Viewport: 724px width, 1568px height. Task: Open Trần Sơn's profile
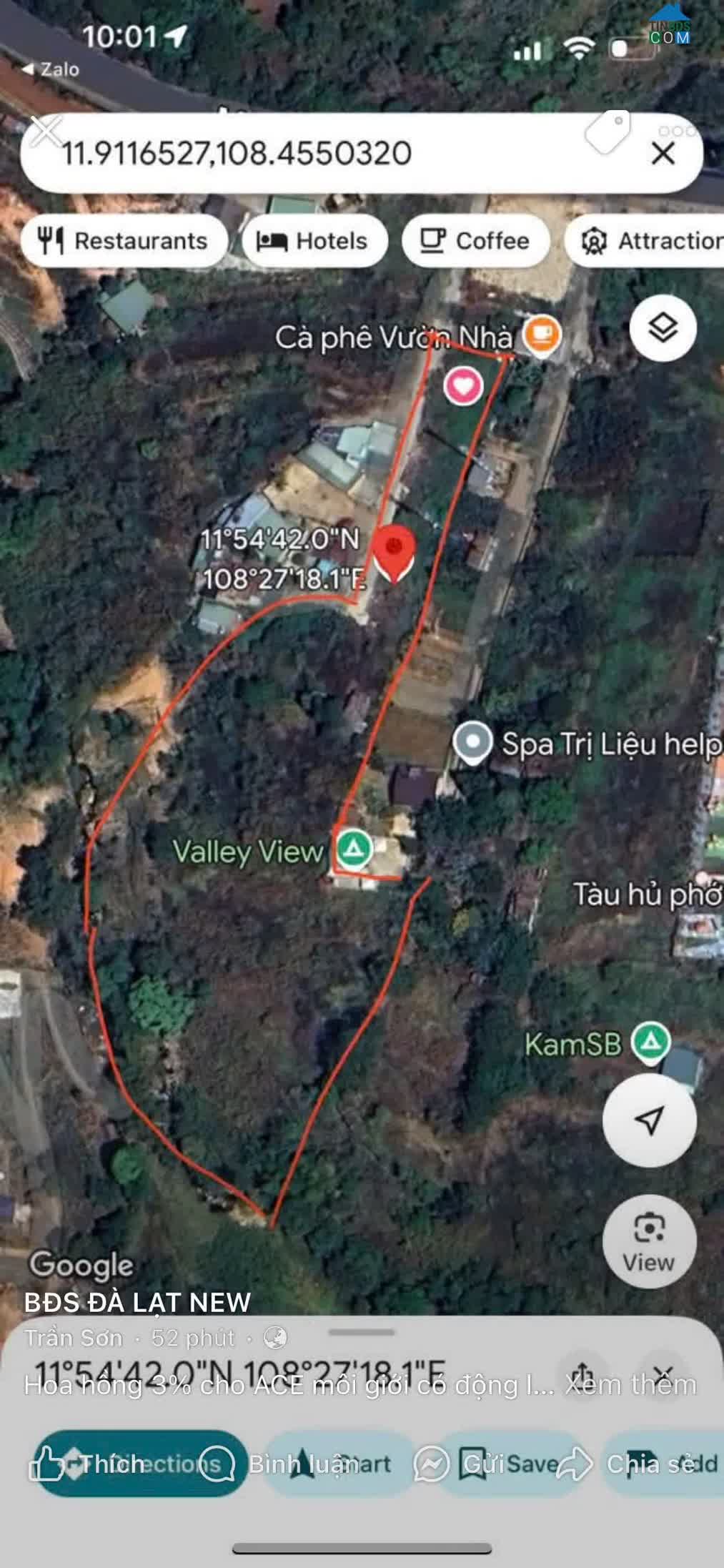point(73,1337)
